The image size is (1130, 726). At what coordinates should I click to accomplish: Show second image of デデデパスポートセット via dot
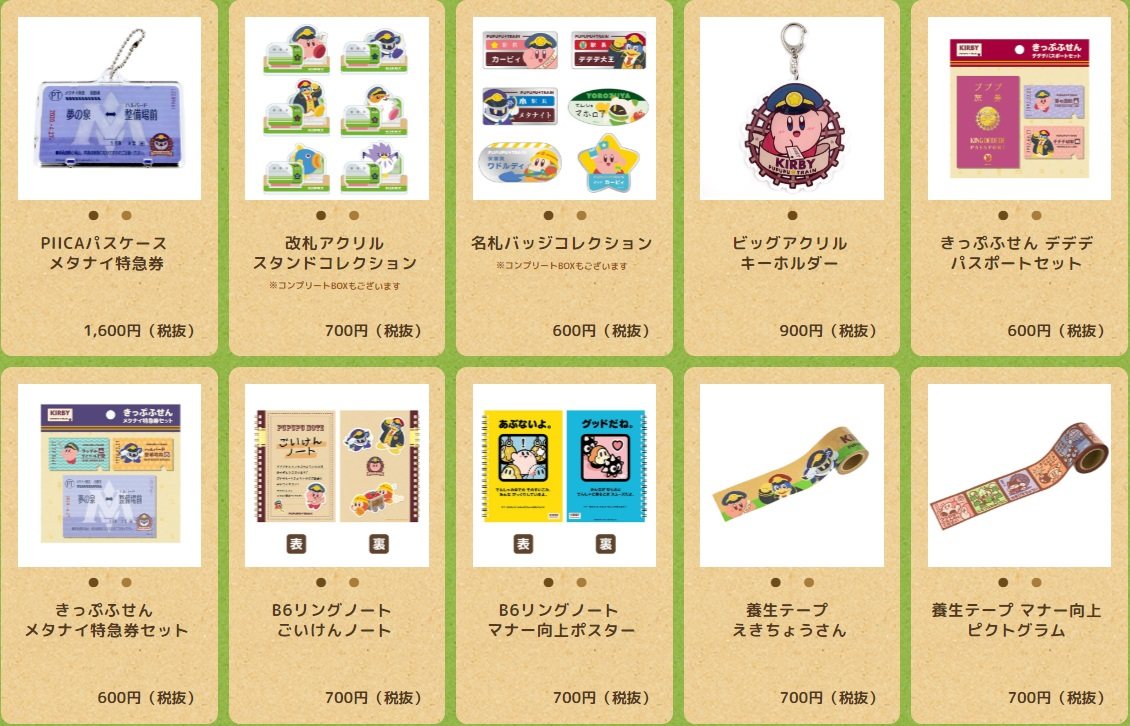(x=1036, y=215)
